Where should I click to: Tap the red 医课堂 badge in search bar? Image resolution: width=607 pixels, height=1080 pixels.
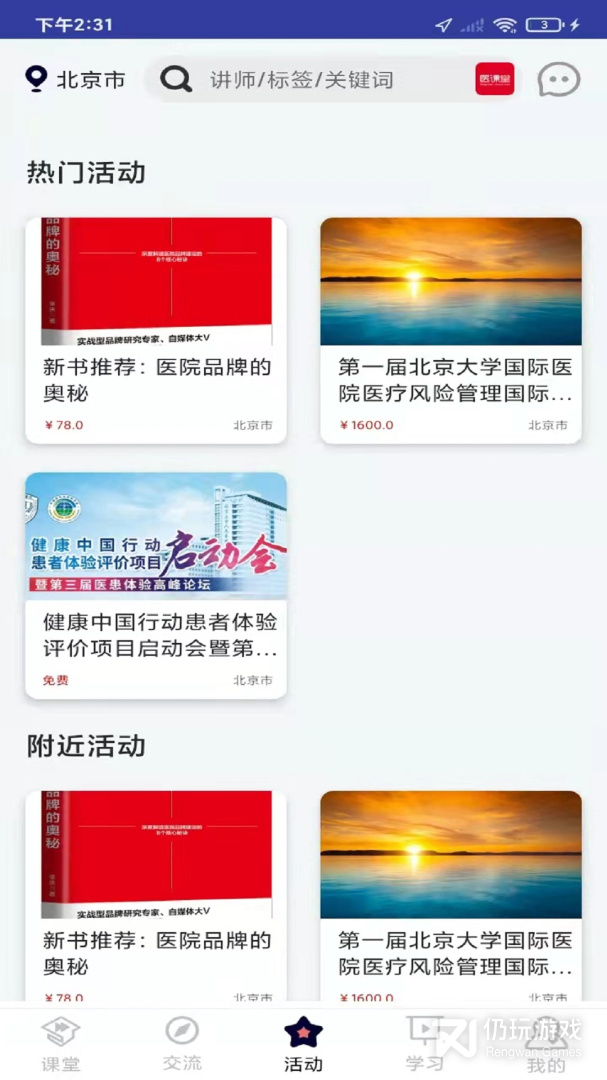pyautogui.click(x=495, y=80)
